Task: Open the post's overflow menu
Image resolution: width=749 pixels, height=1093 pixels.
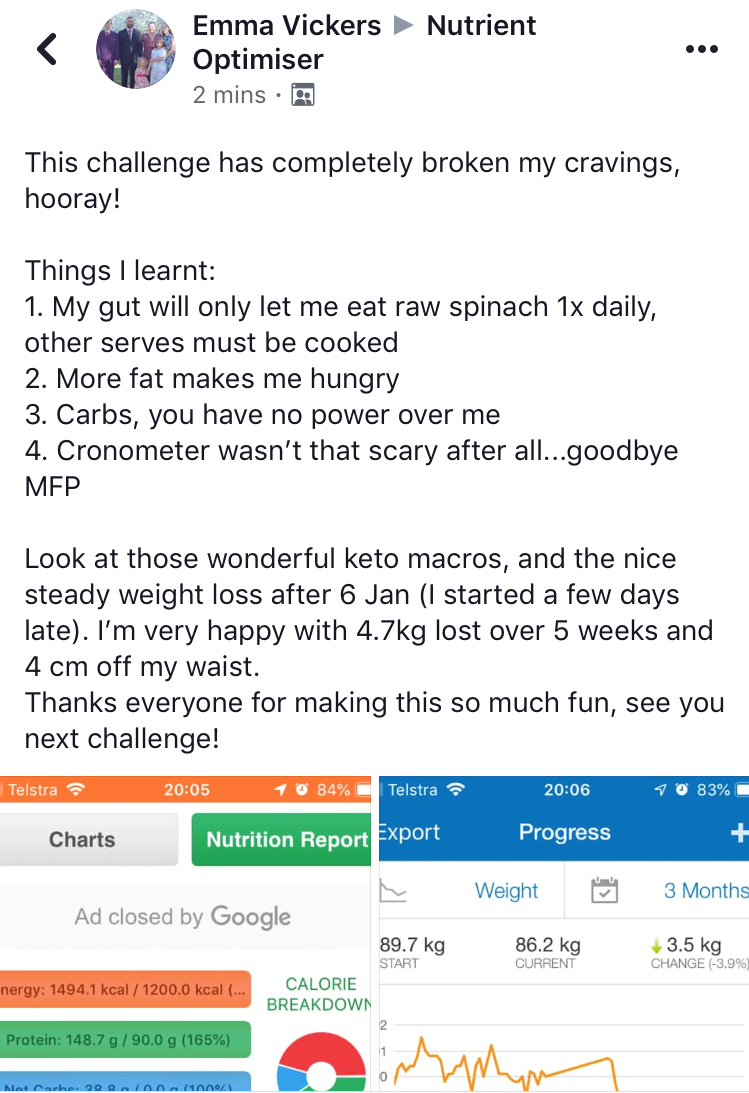Action: click(701, 49)
